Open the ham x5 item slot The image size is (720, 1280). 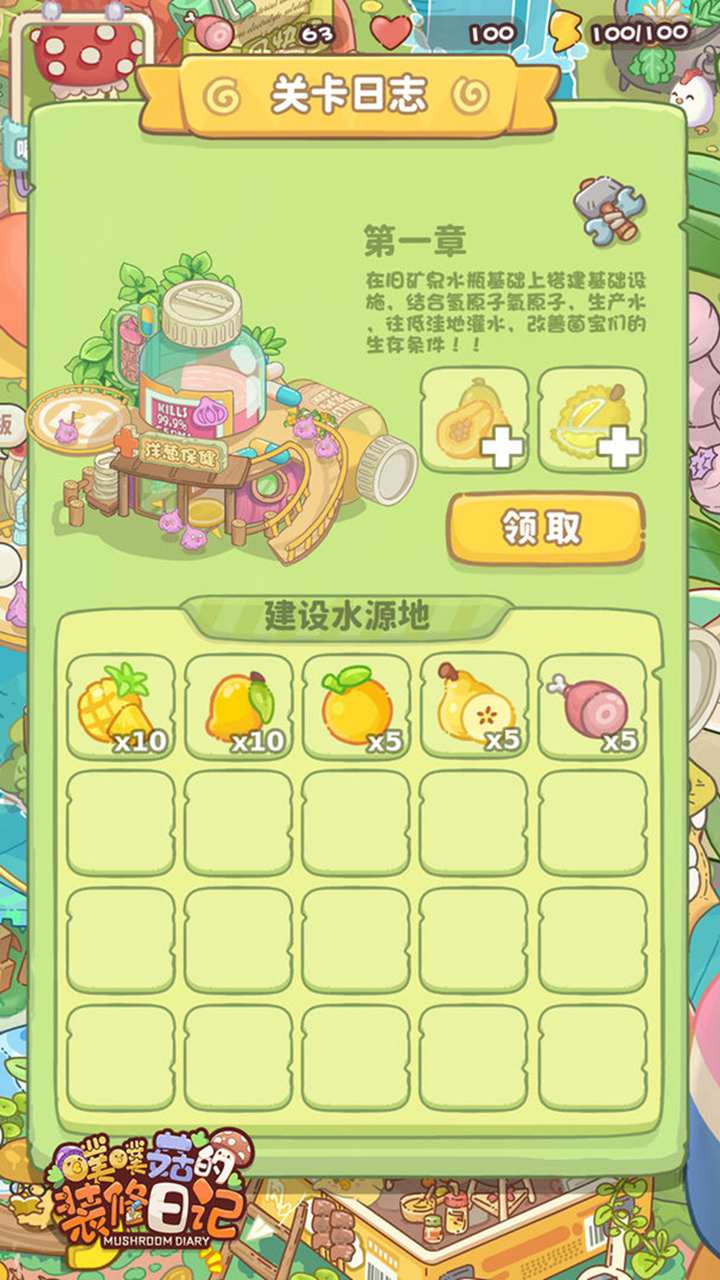tap(592, 707)
